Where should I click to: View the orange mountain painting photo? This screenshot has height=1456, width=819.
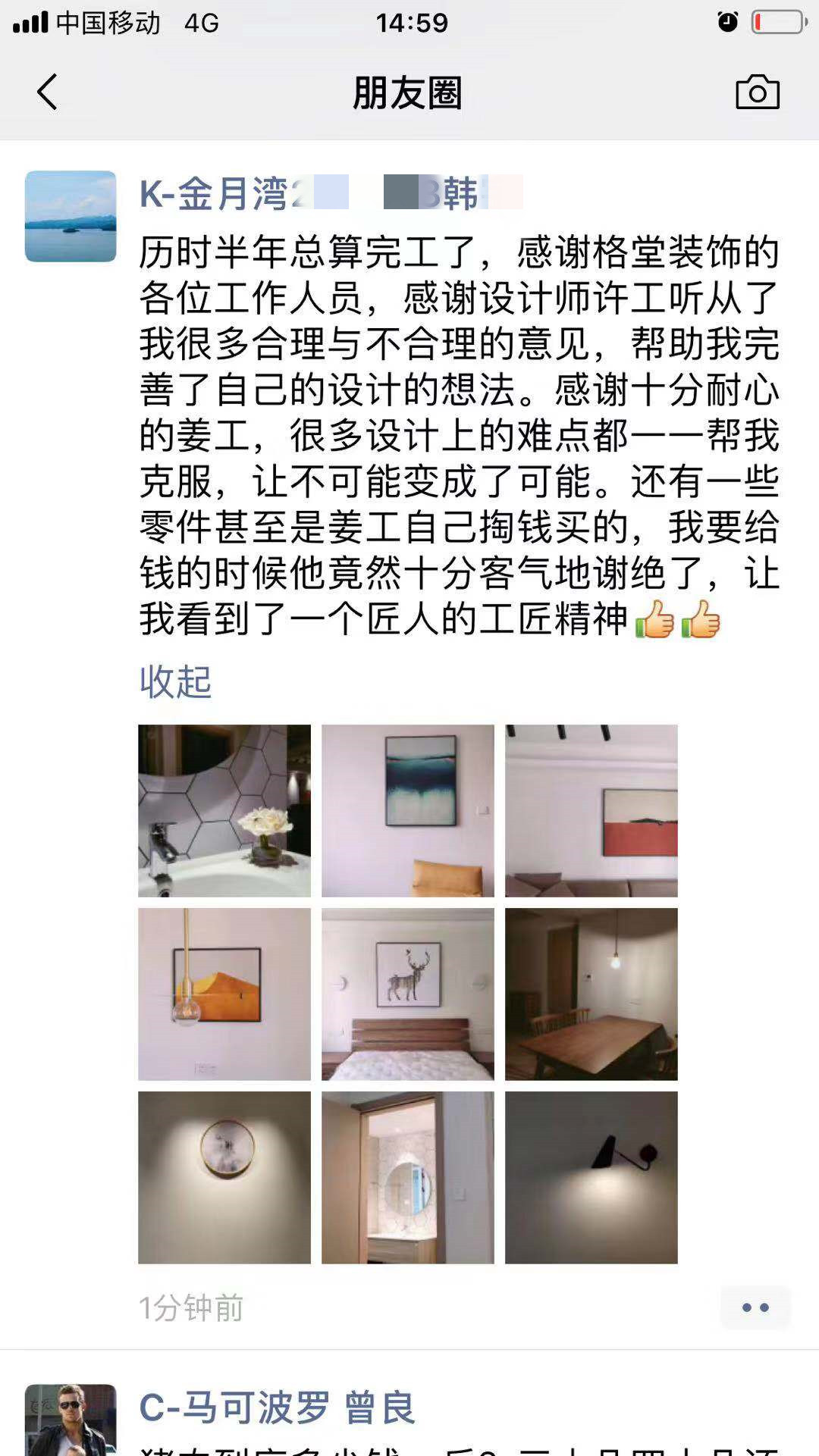click(x=224, y=994)
